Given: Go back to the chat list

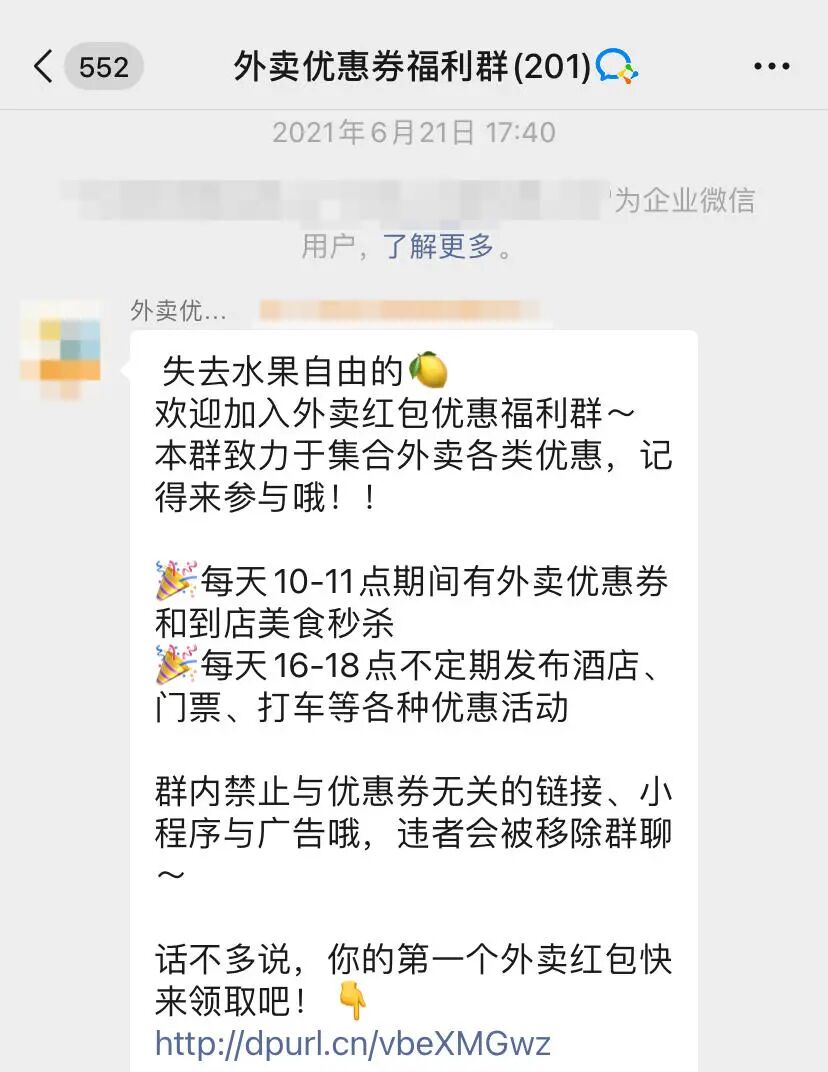Looking at the screenshot, I should pos(43,67).
